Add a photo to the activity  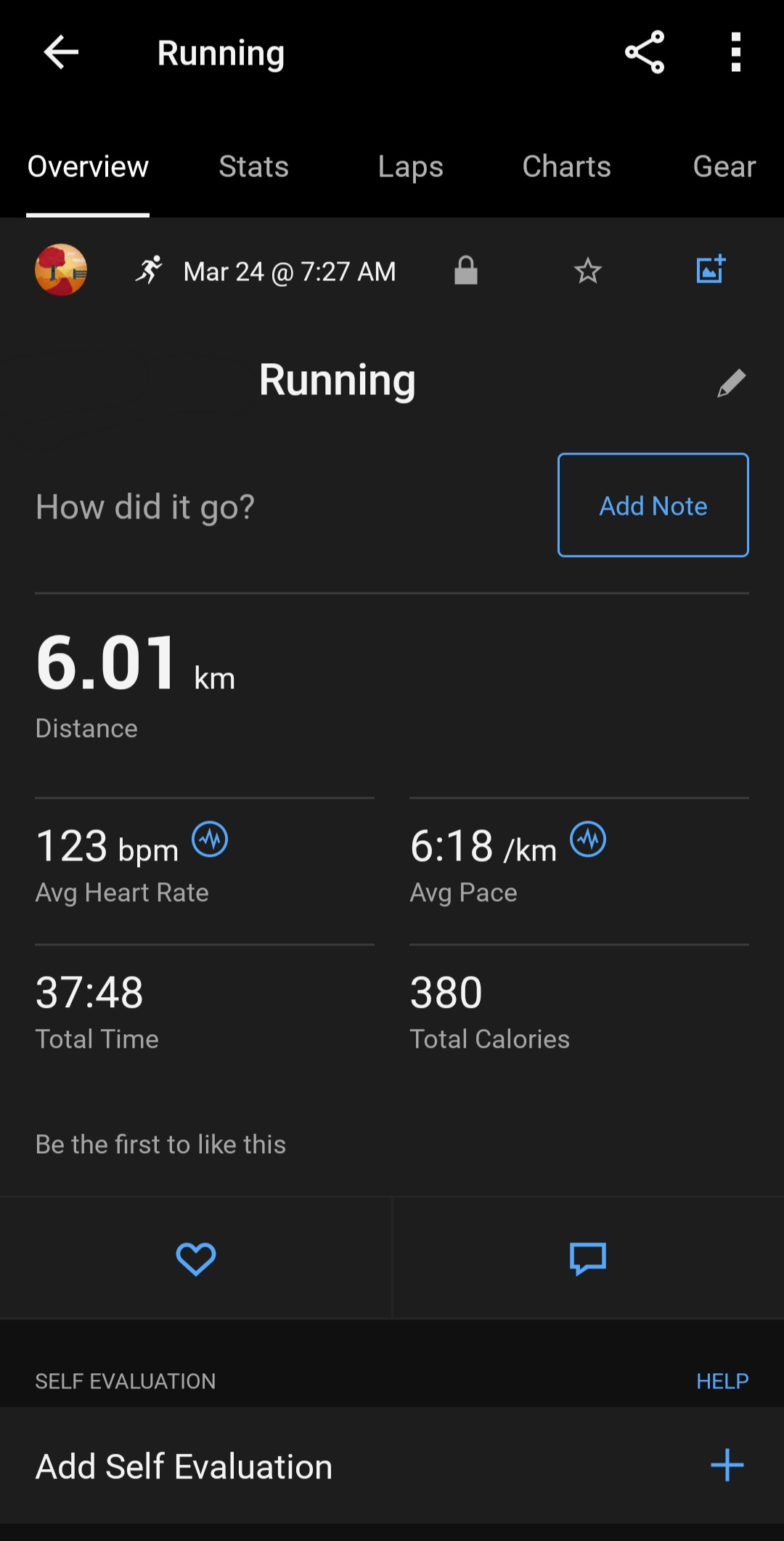tap(710, 269)
